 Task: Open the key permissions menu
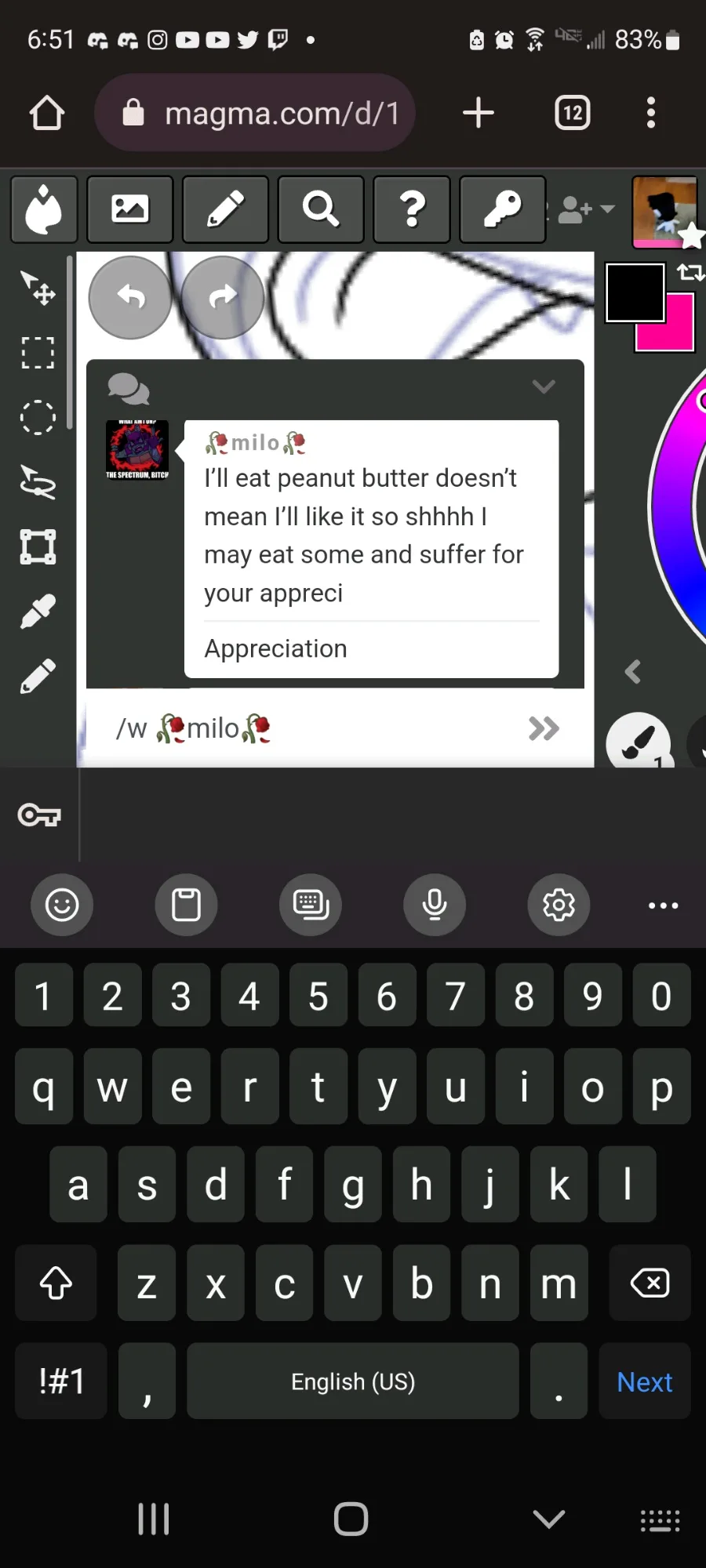point(502,209)
